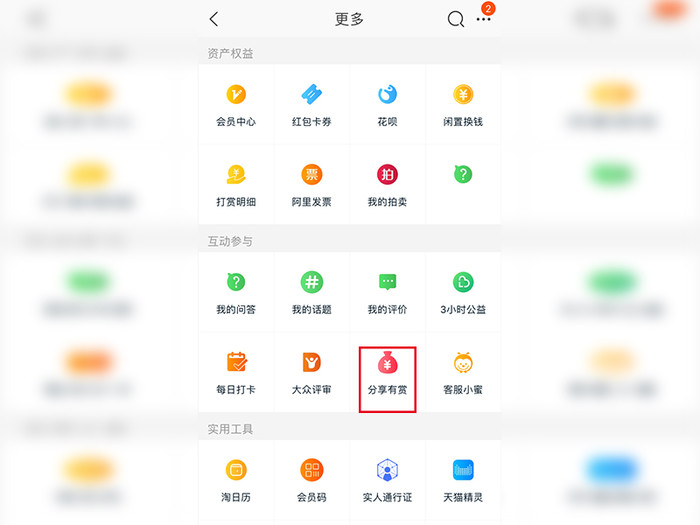700x525 pixels.
Task: Open 红包卡券
Action: click(x=312, y=103)
